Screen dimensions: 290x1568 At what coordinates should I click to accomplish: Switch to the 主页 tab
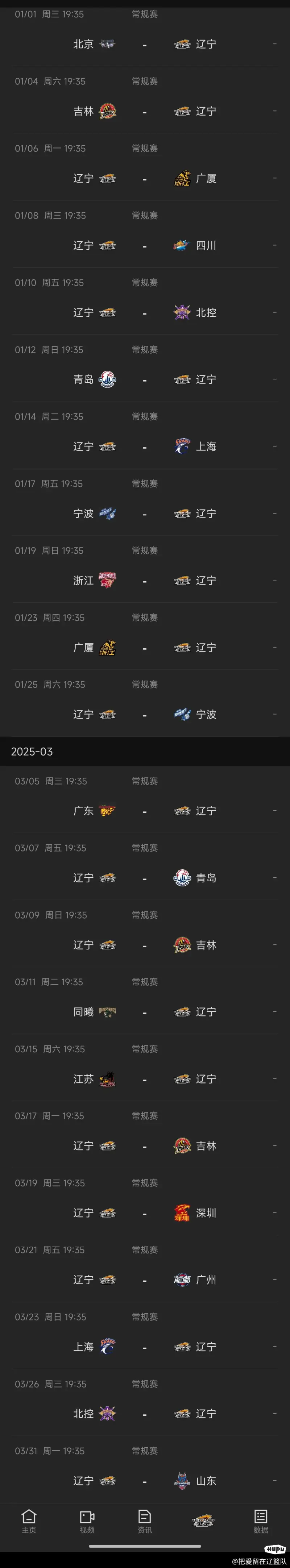[29, 1521]
